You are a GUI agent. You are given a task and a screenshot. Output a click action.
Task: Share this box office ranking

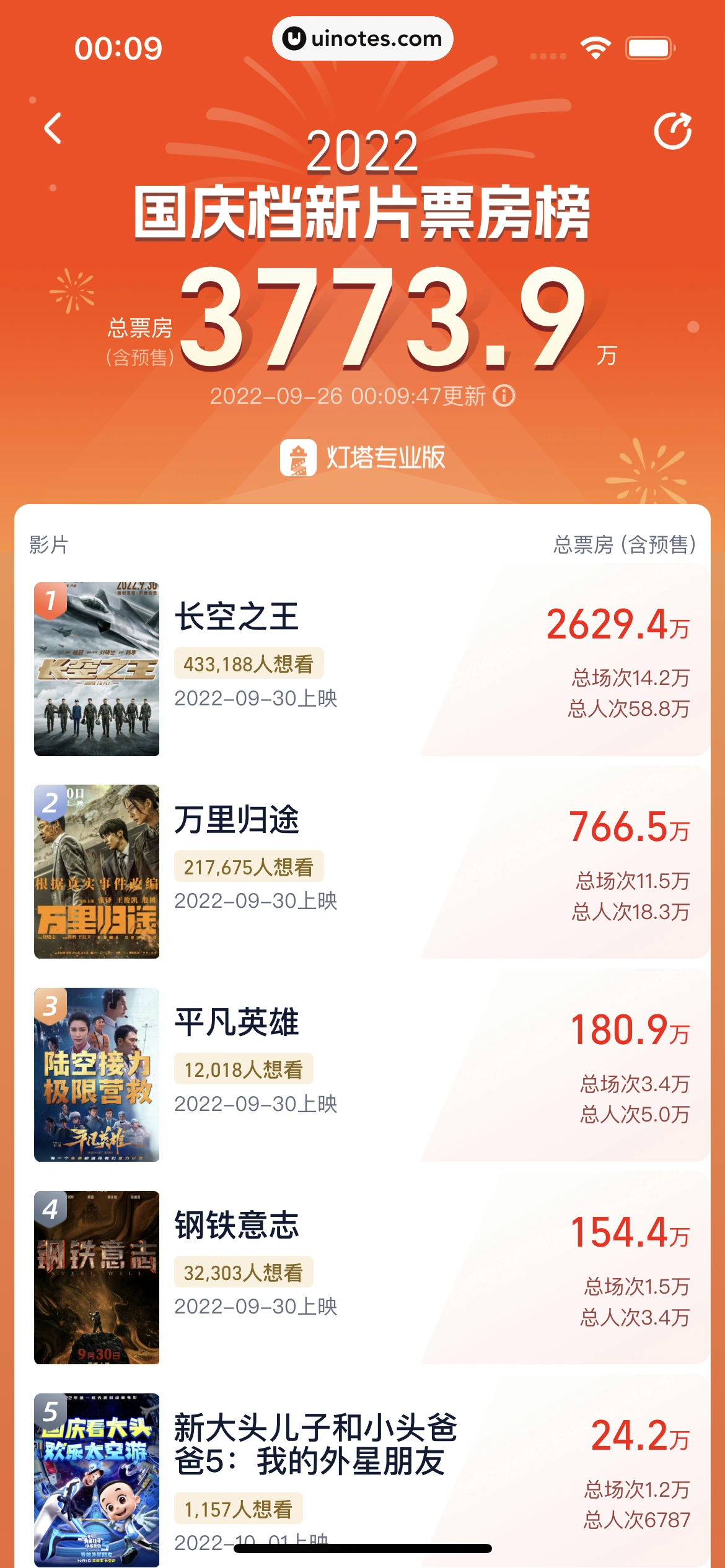[x=672, y=131]
